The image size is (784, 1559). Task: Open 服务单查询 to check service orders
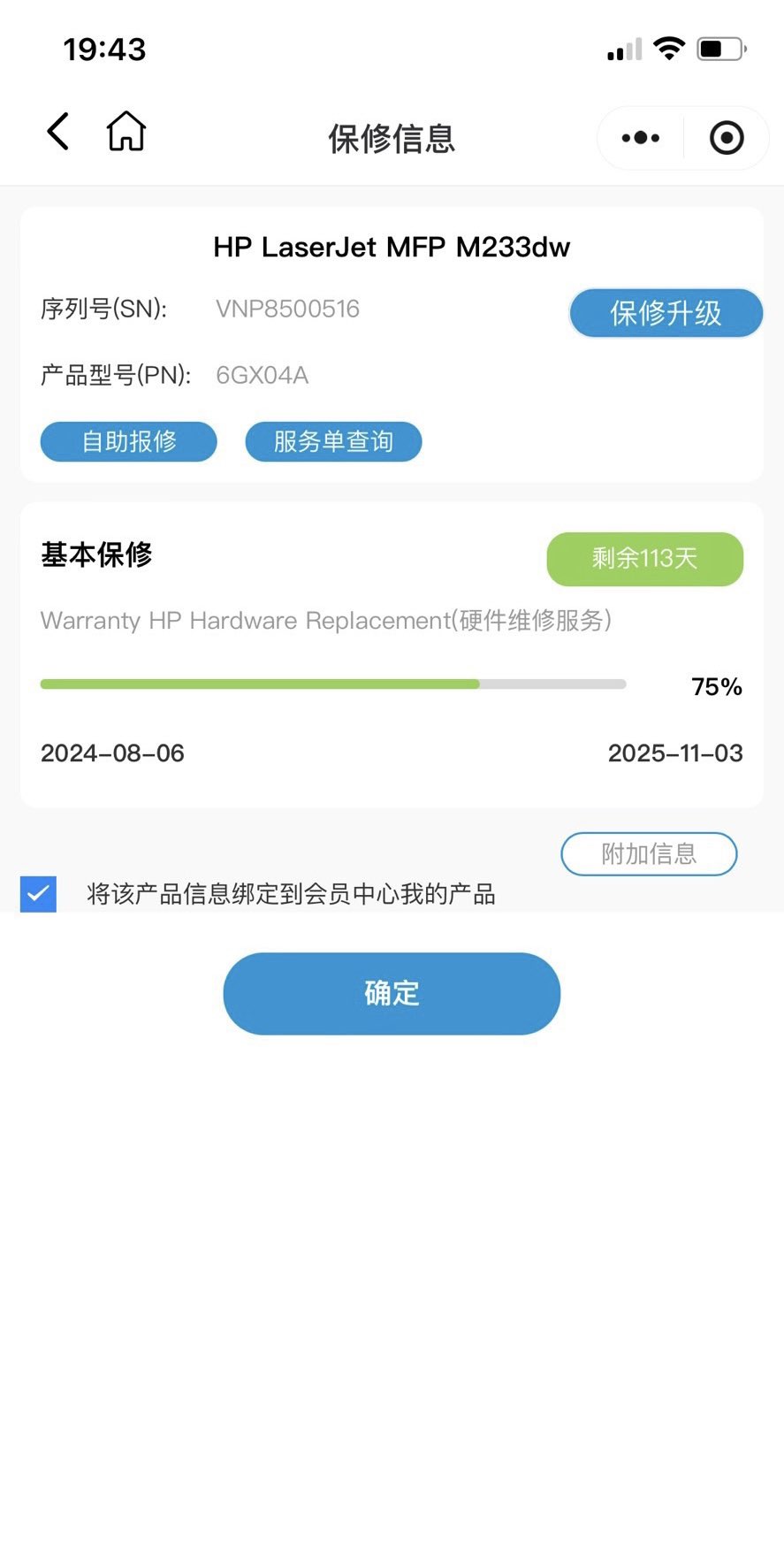pyautogui.click(x=333, y=441)
